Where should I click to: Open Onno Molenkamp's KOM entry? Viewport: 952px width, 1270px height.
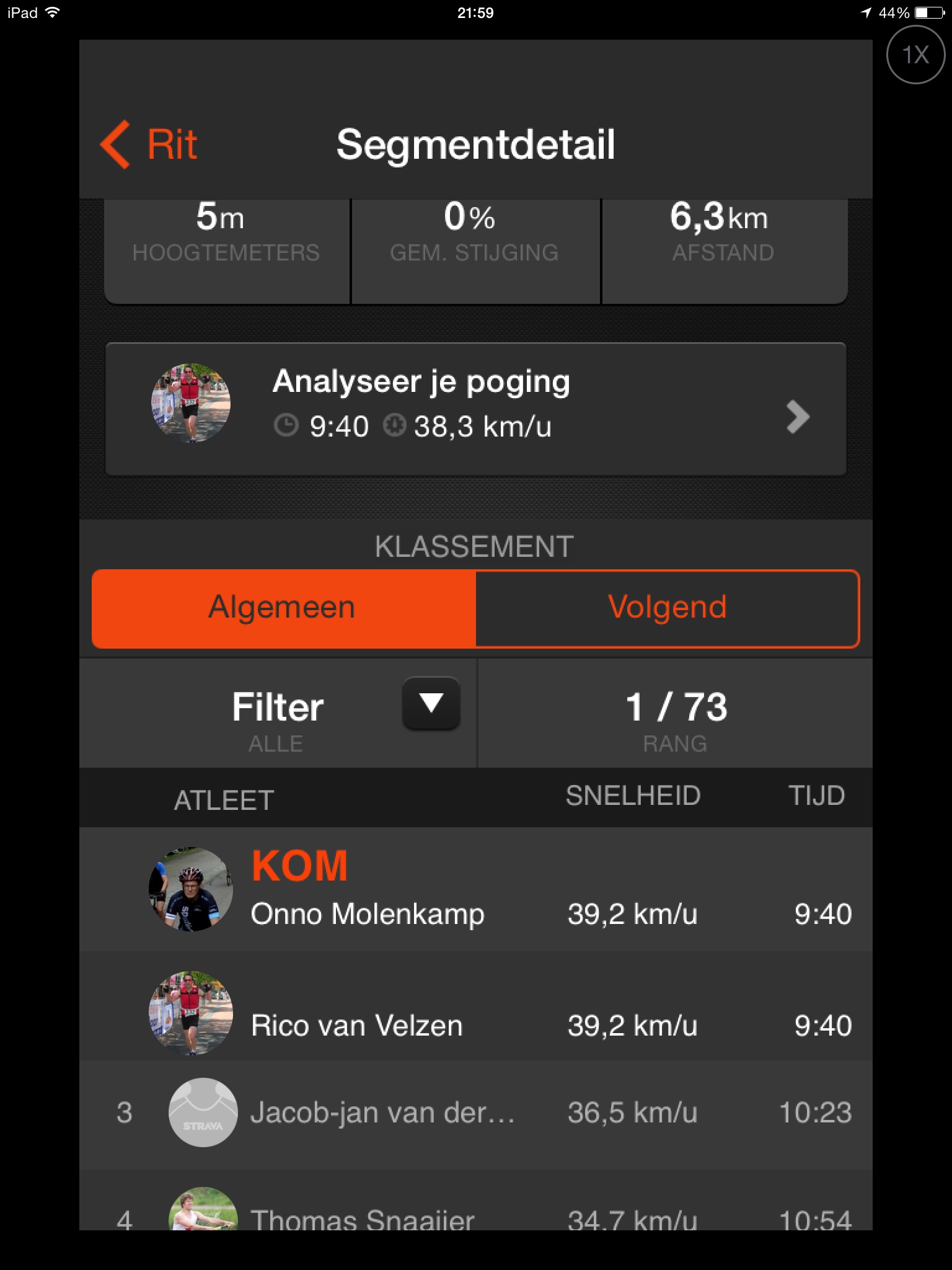pyautogui.click(x=475, y=890)
